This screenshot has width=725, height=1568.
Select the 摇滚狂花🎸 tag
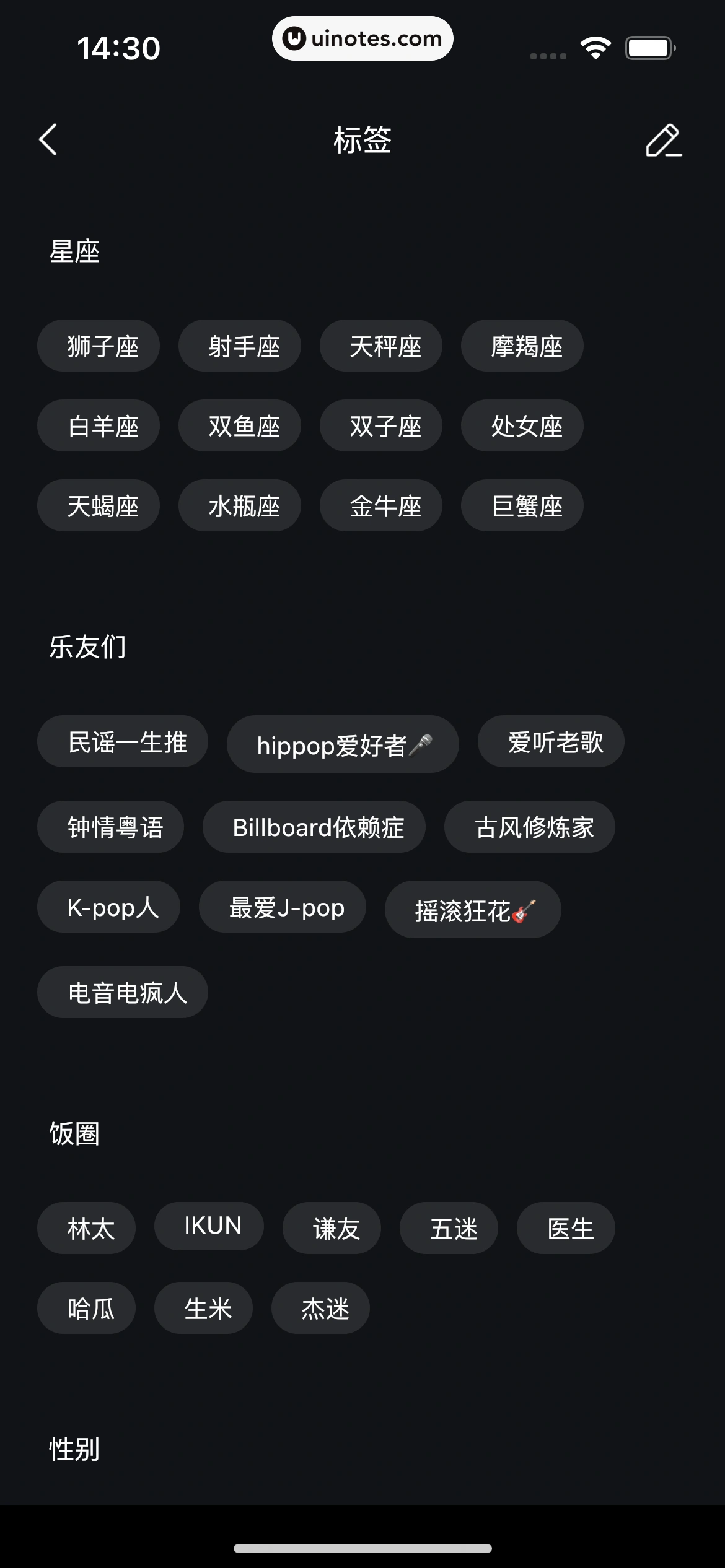tap(473, 909)
